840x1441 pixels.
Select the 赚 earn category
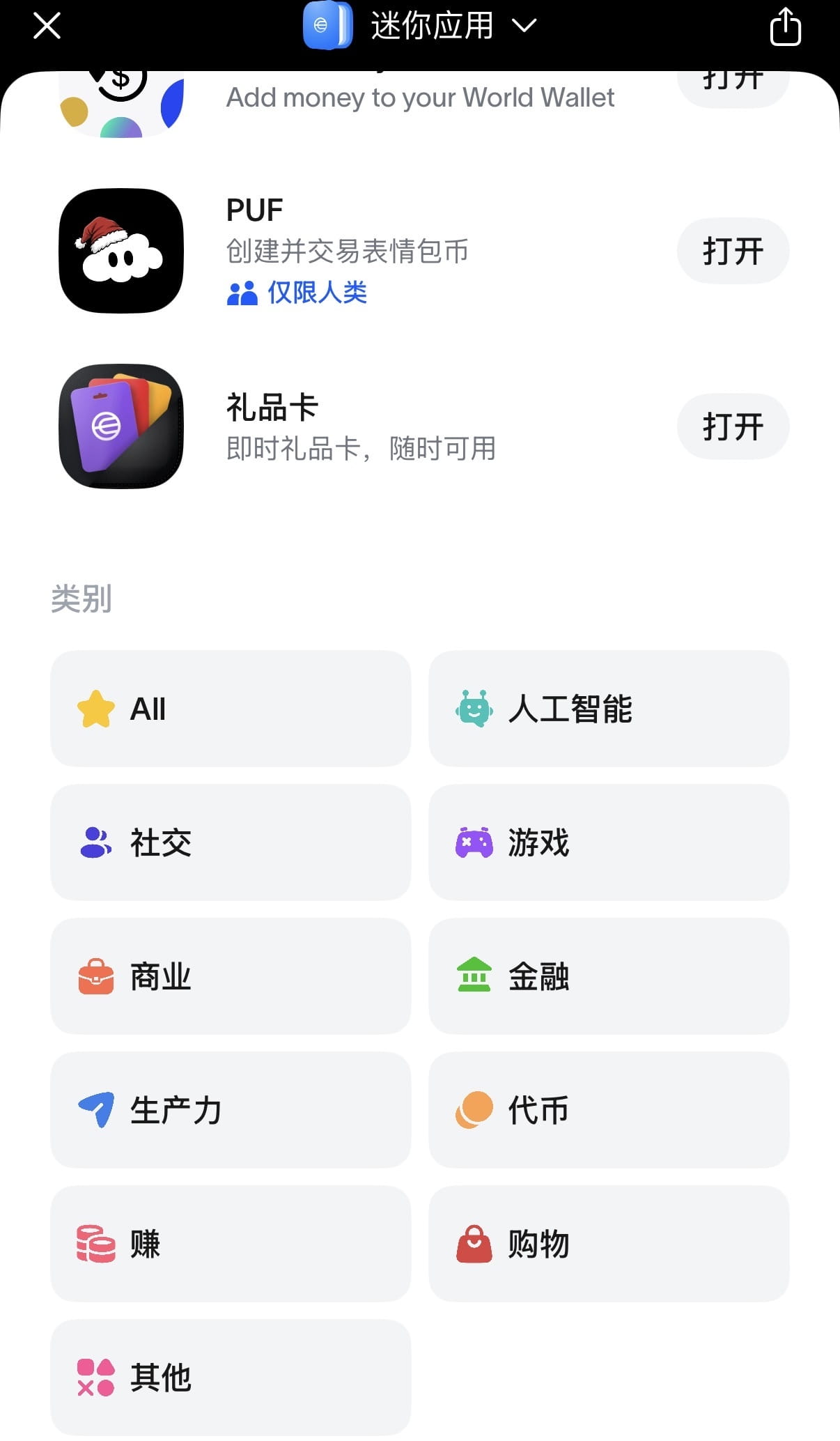(x=231, y=1244)
